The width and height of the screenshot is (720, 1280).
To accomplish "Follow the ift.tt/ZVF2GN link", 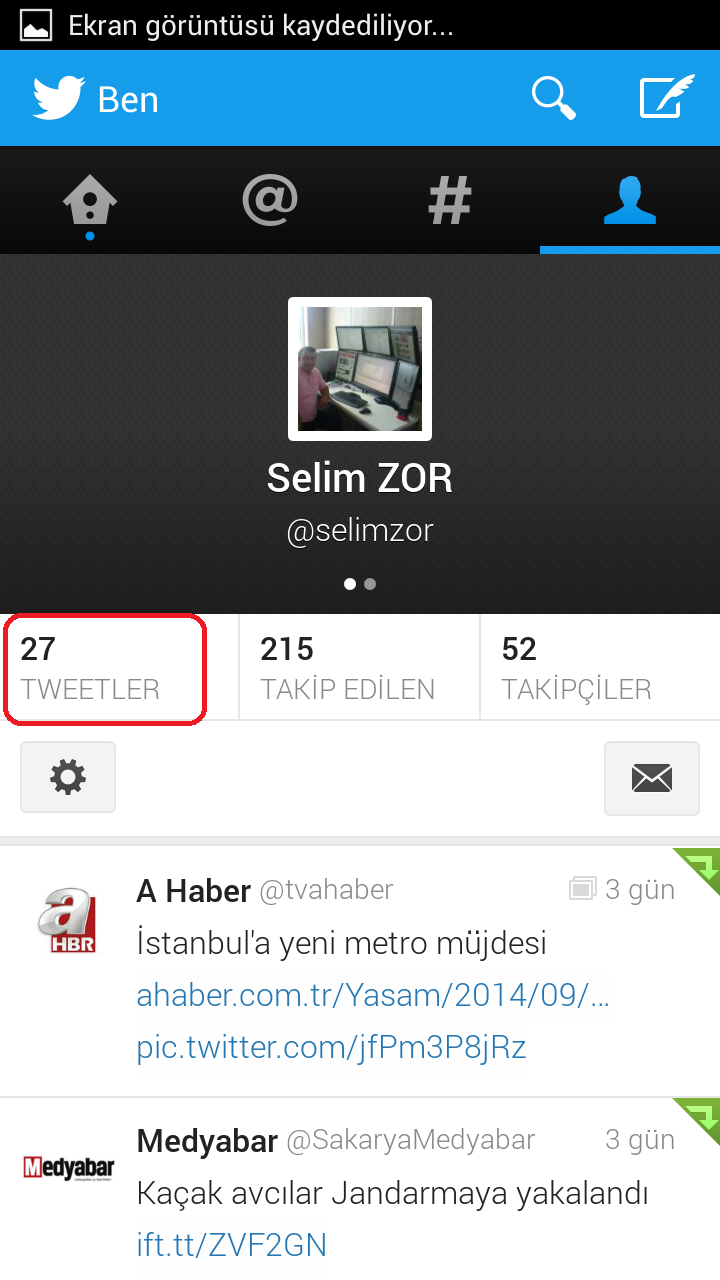I will pyautogui.click(x=231, y=1245).
